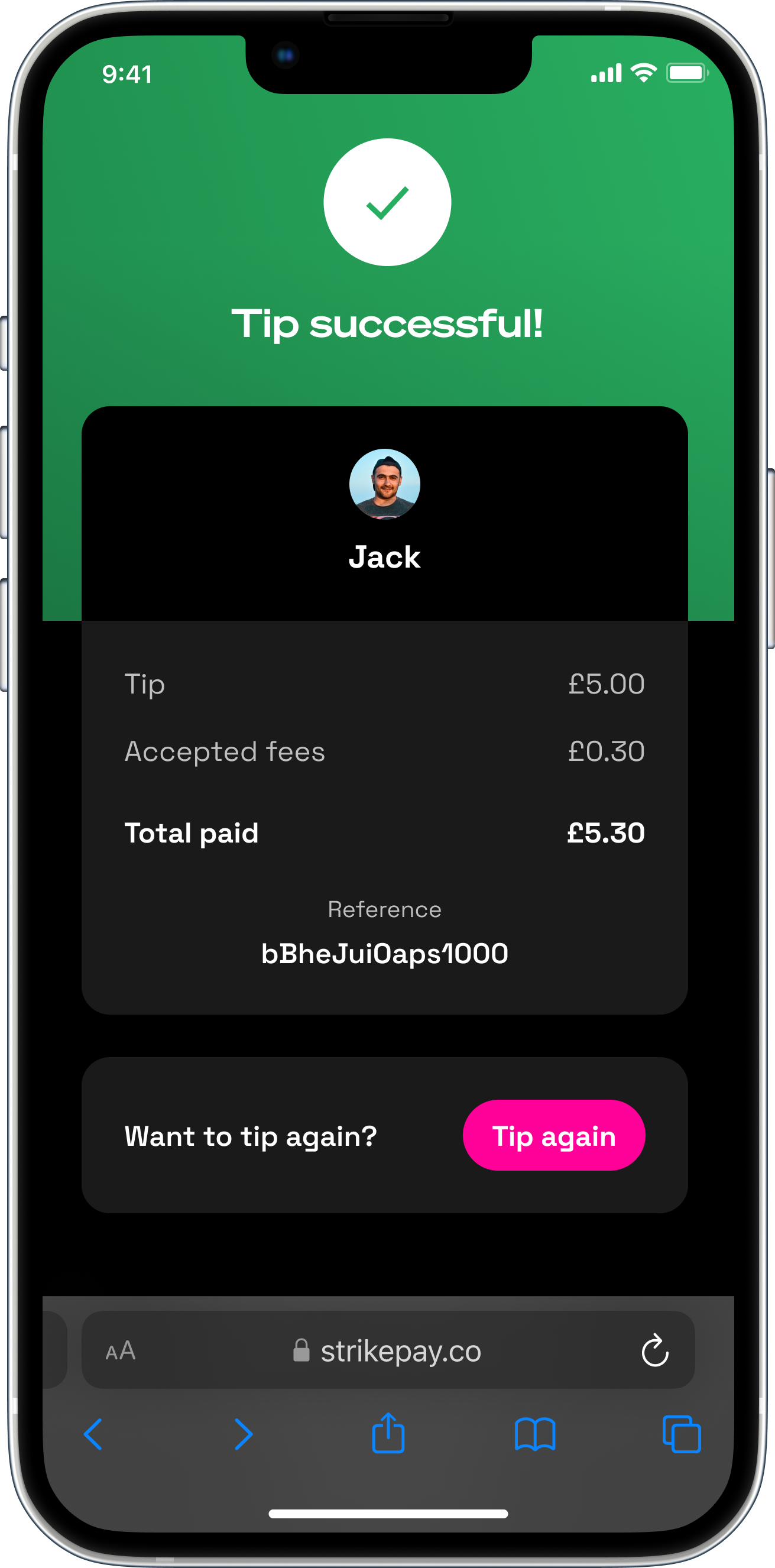Click the padlock icon in address bar

[x=301, y=1350]
